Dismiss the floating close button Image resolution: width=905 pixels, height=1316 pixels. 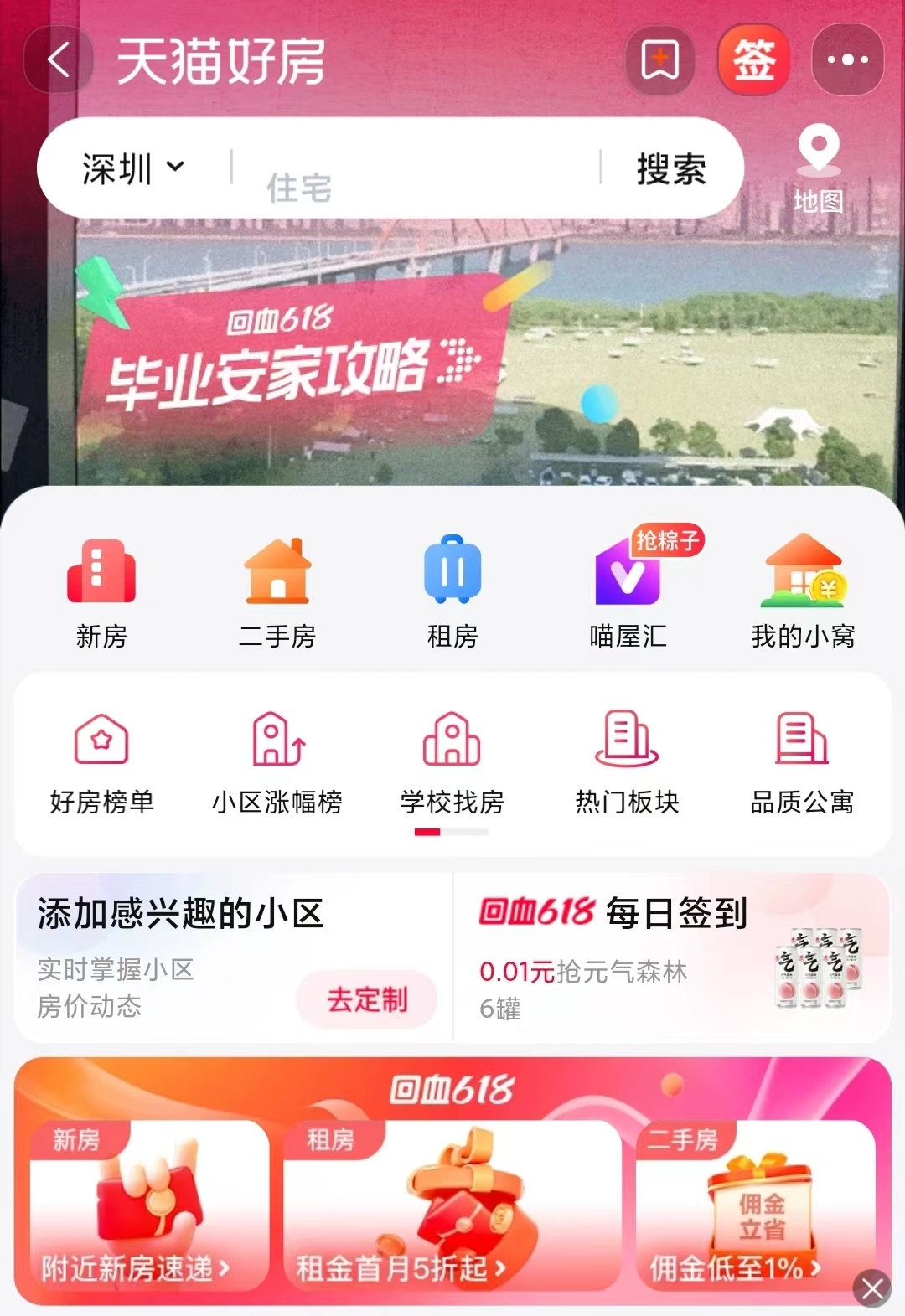pos(872,1288)
